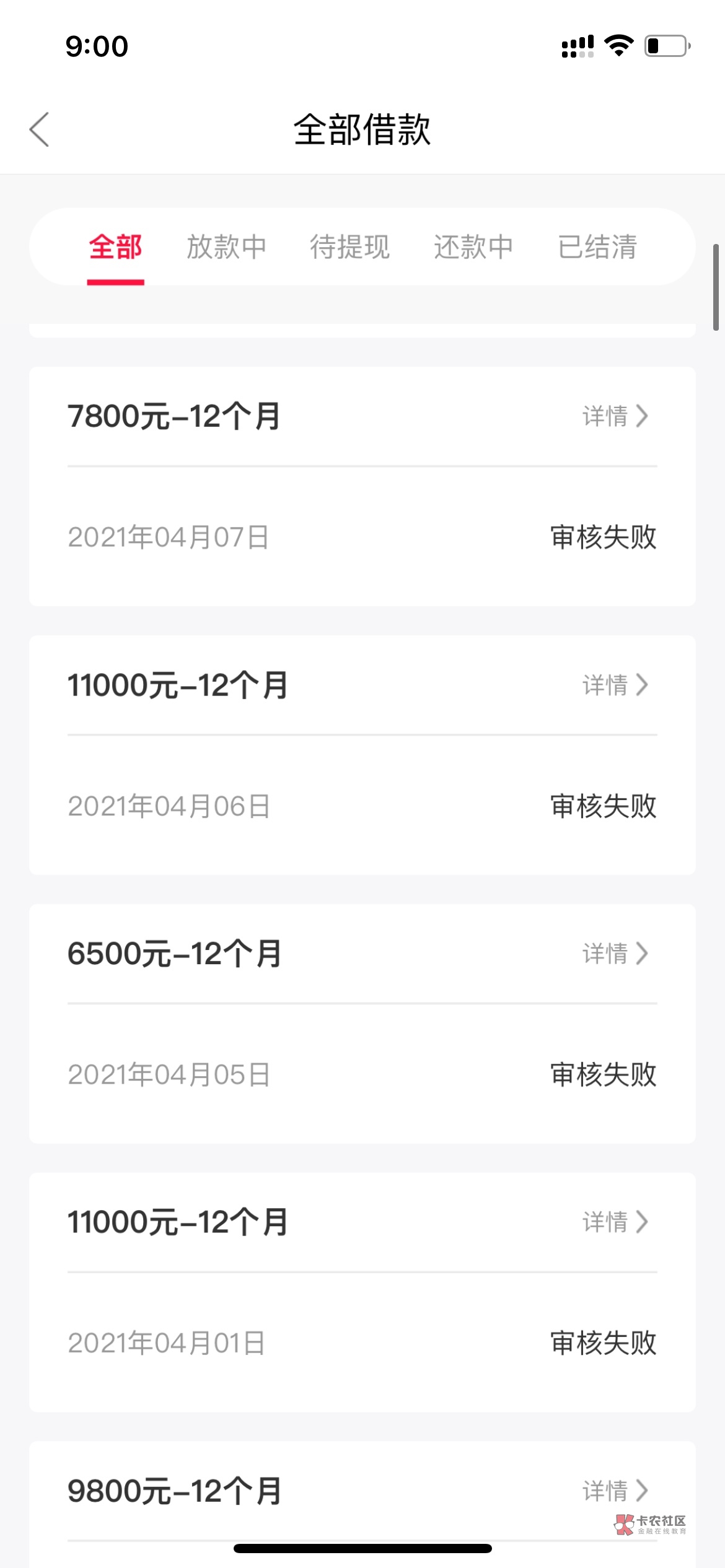Switch to the 还款中 tab
The width and height of the screenshot is (725, 1568).
tap(473, 247)
